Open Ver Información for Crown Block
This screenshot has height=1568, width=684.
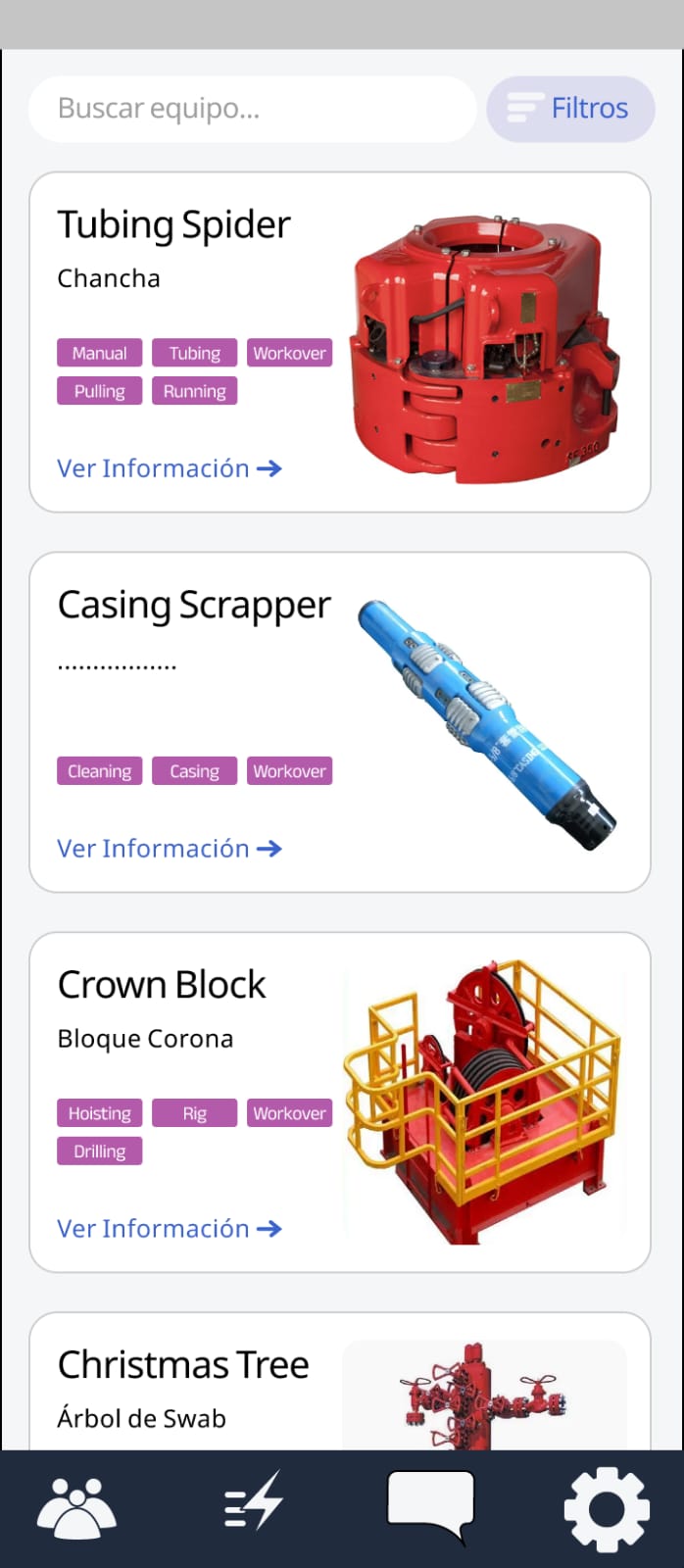[170, 1229]
